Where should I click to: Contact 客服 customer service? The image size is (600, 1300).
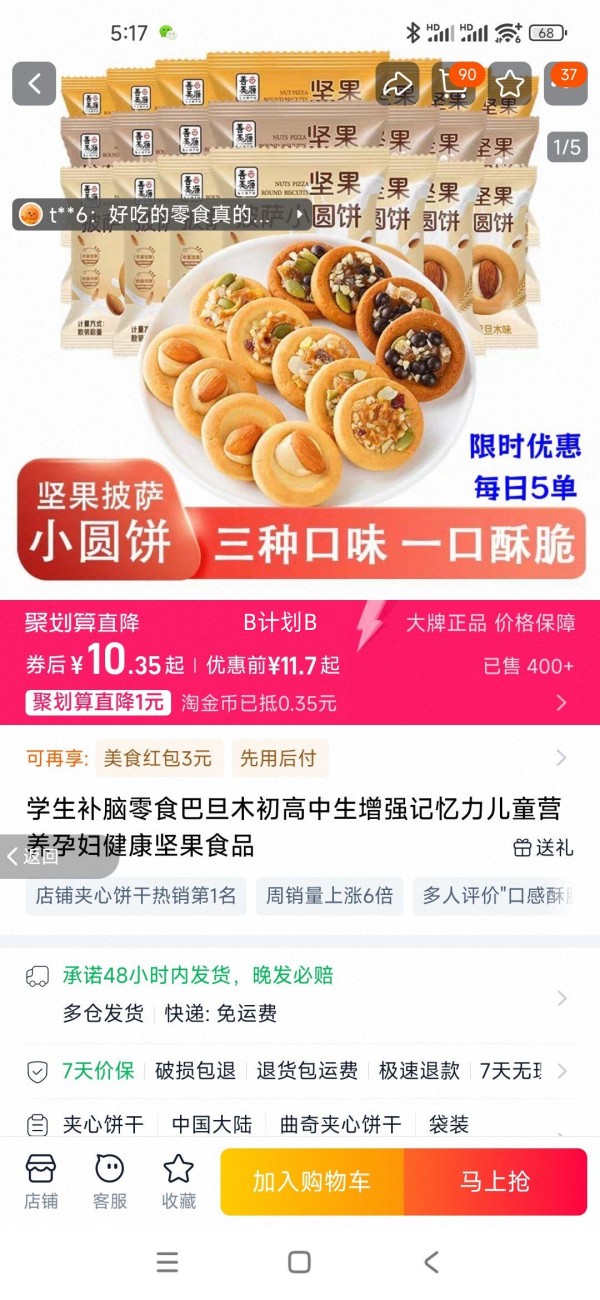click(x=110, y=1181)
